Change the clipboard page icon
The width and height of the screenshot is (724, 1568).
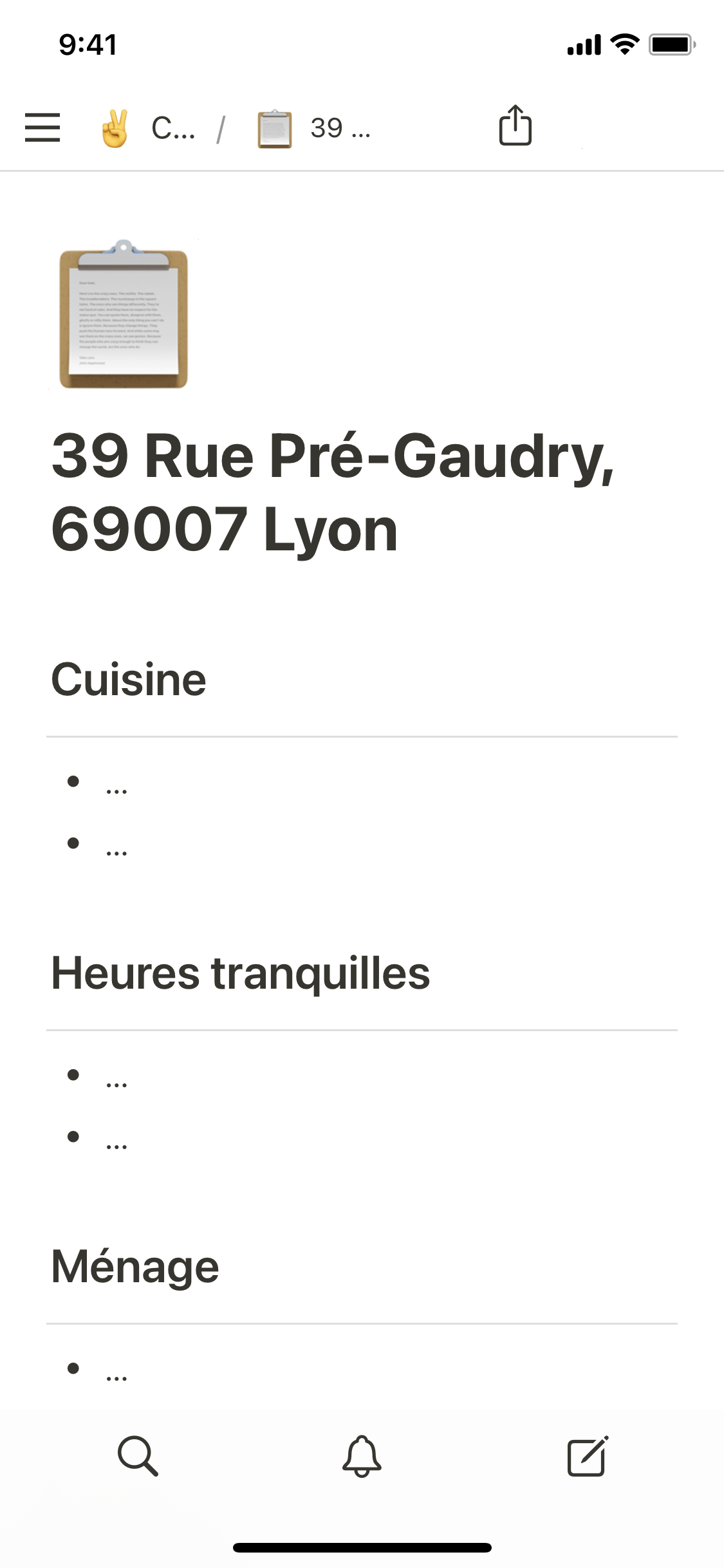(x=124, y=315)
